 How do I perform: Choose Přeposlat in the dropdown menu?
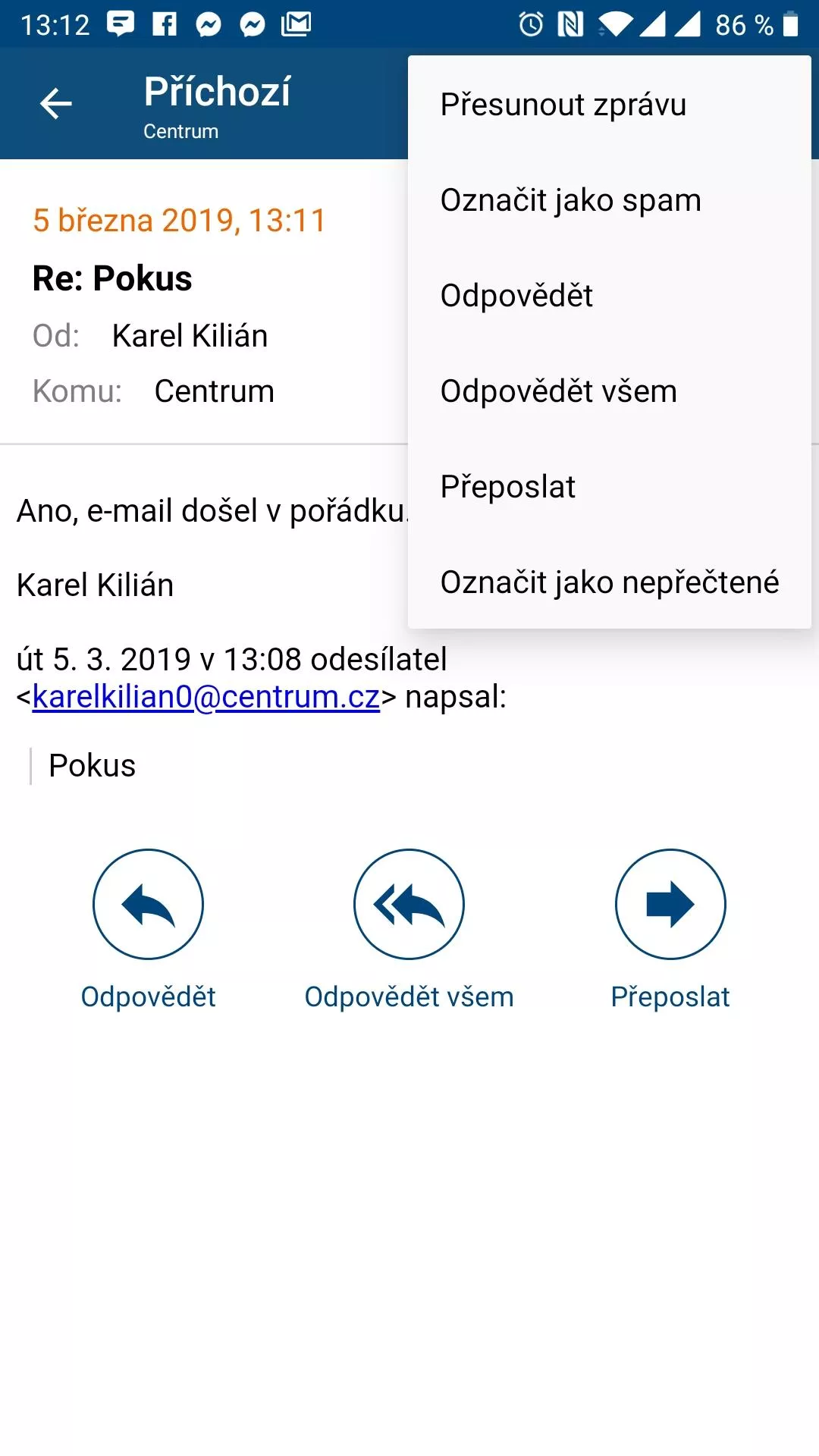609,486
